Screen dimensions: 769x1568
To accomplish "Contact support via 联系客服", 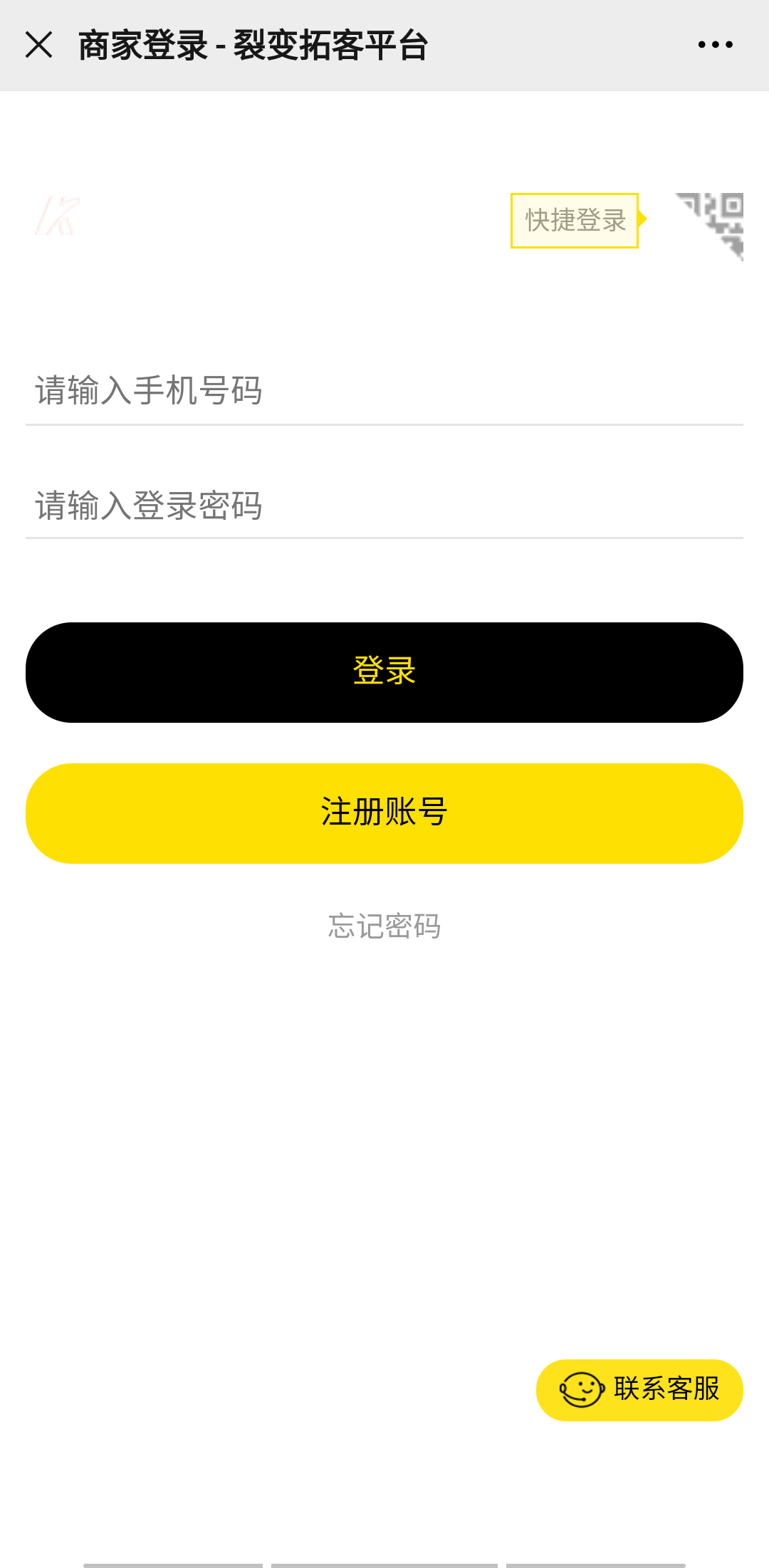I will tap(639, 1390).
